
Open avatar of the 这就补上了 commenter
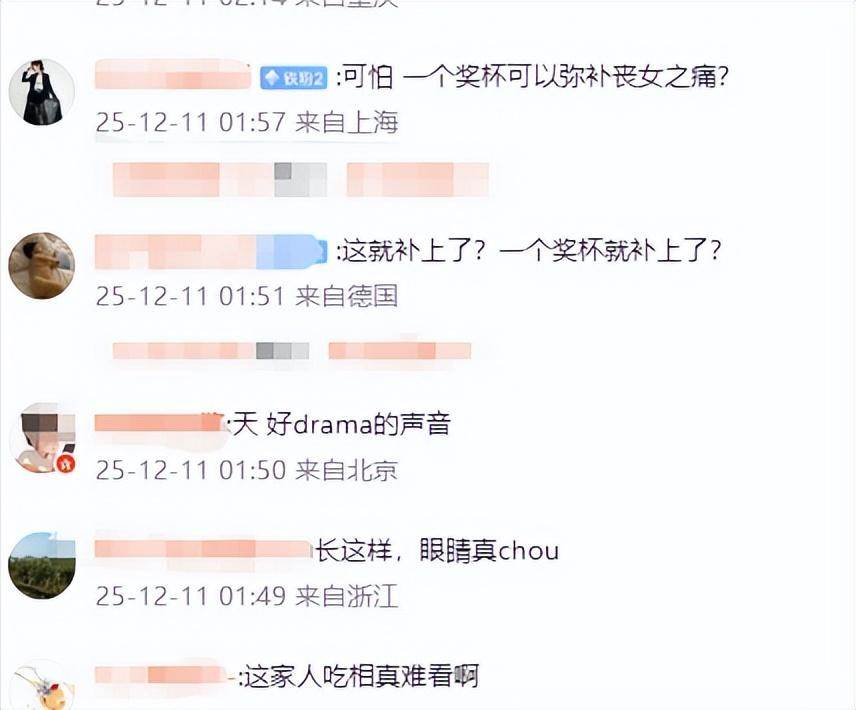41,266
